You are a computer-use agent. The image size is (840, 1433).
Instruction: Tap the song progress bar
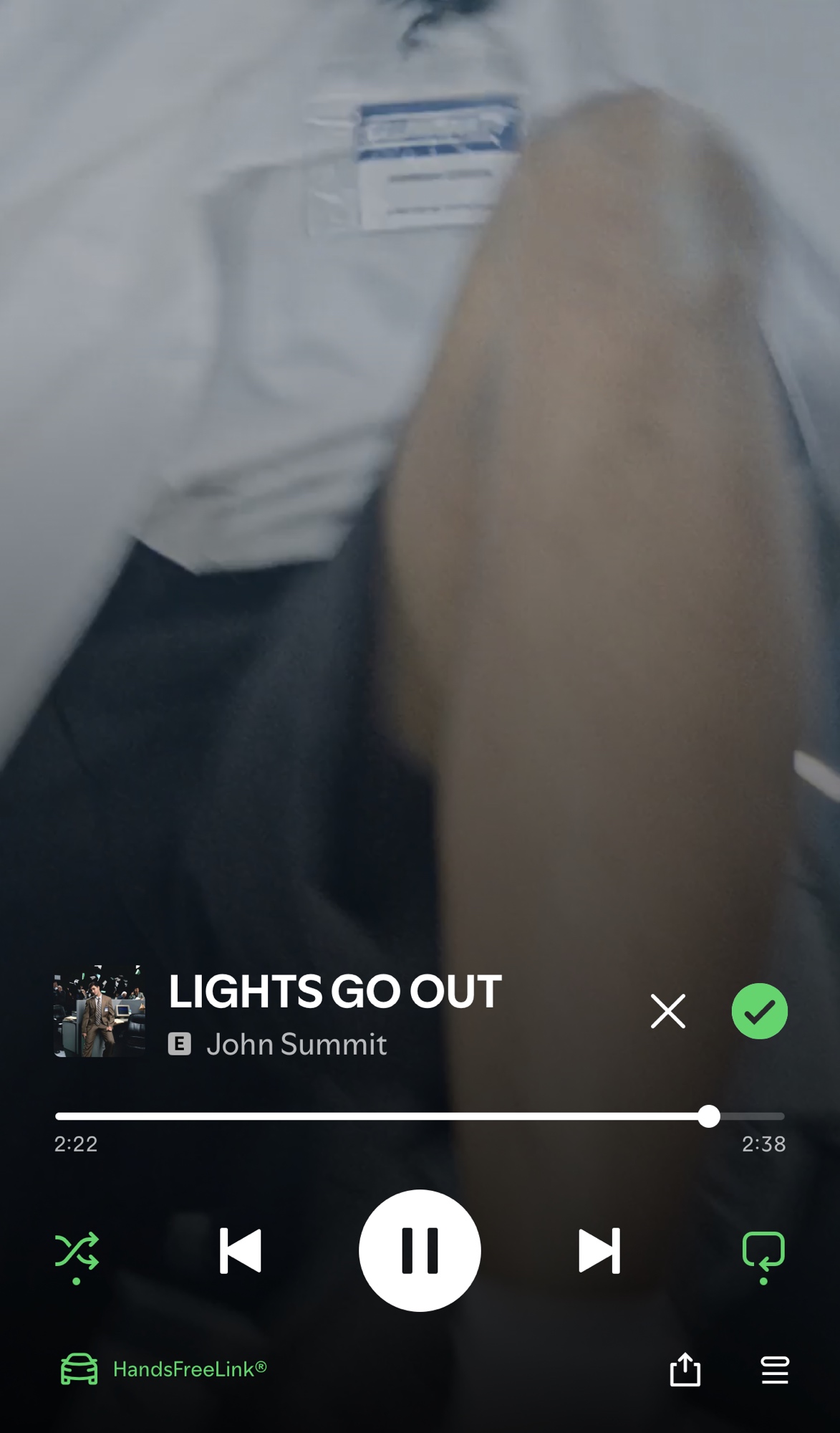[420, 1116]
